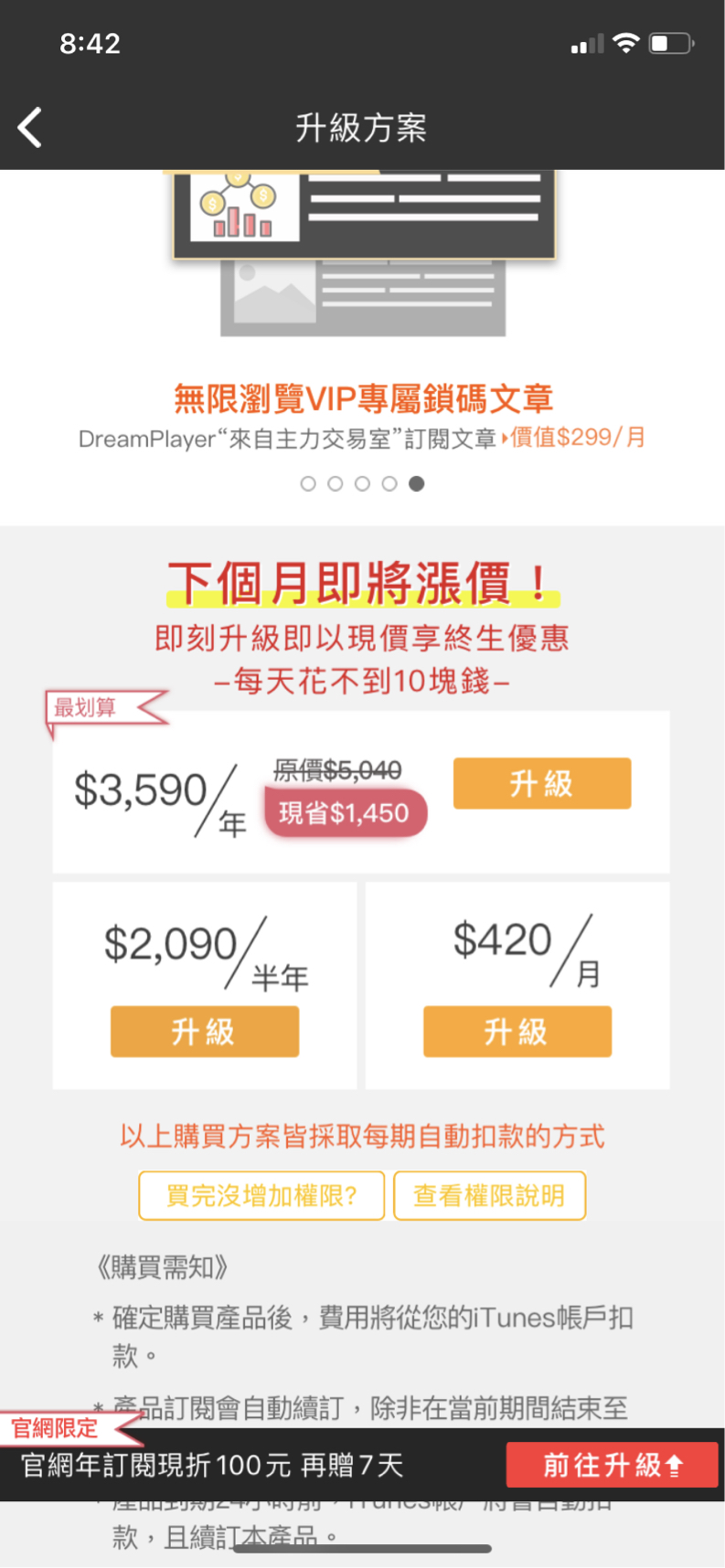Viewport: 725px width, 1568px height.
Task: Tap 前往升級 on the bottom banner
Action: [x=612, y=1465]
